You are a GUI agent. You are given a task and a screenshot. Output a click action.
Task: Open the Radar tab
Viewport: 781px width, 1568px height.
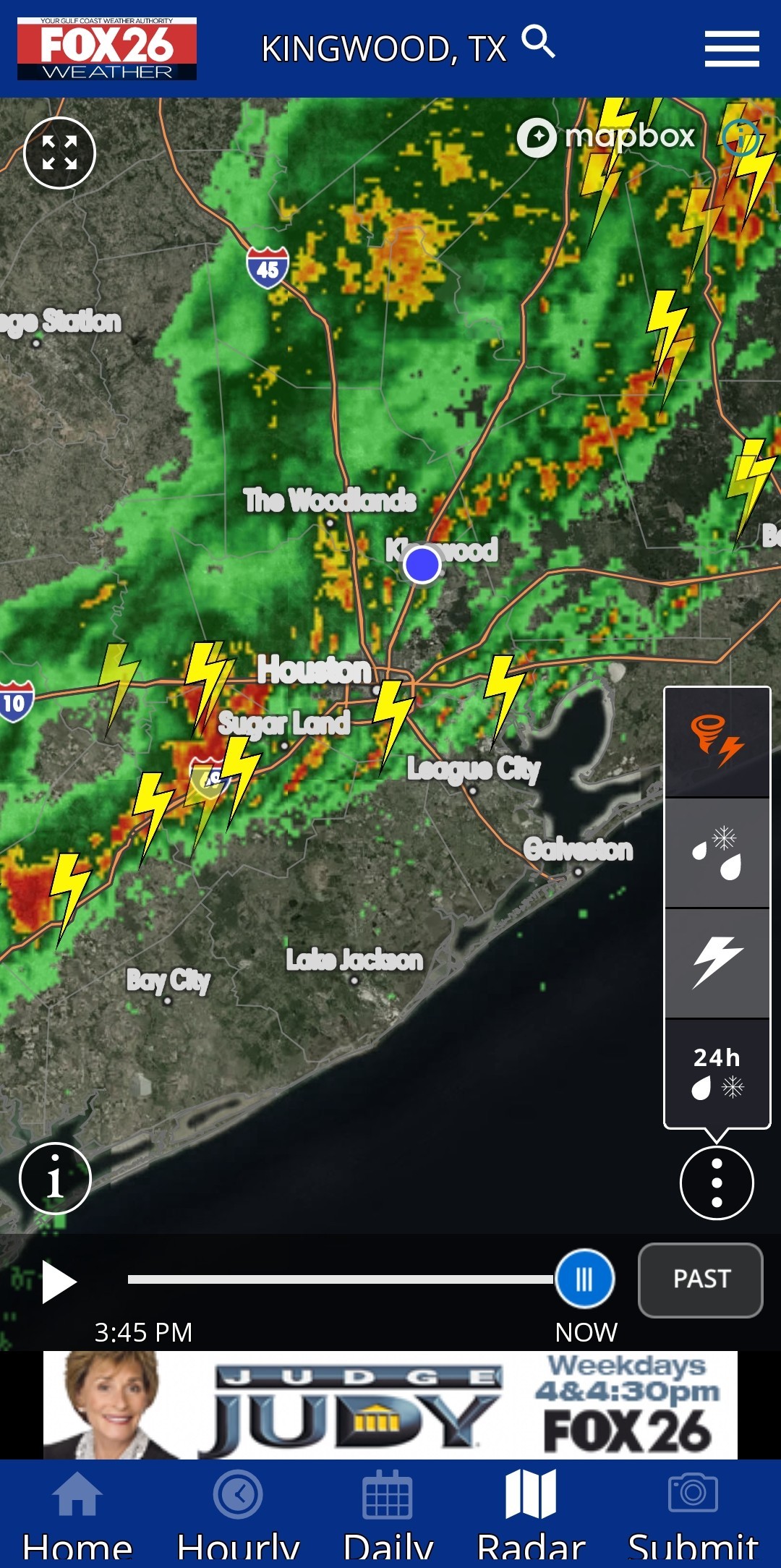pos(531,1513)
